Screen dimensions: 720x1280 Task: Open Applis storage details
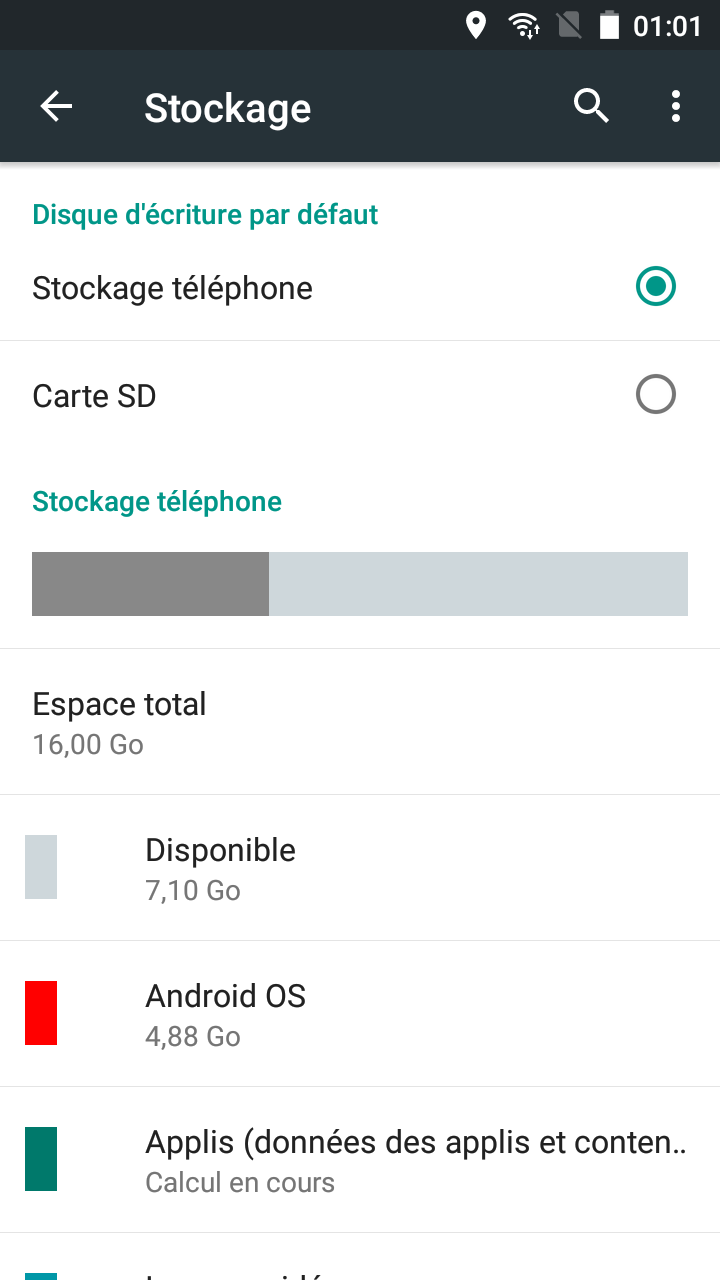[360, 1160]
